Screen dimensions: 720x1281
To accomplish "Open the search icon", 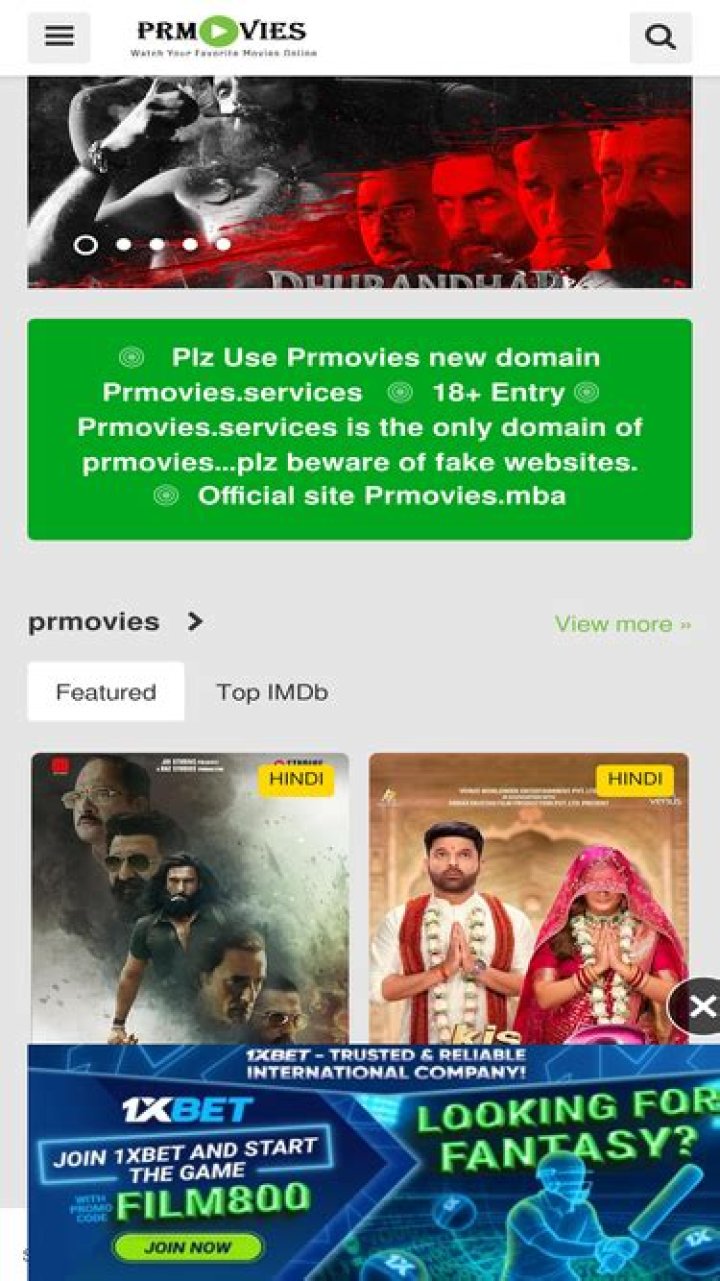I will pos(660,37).
